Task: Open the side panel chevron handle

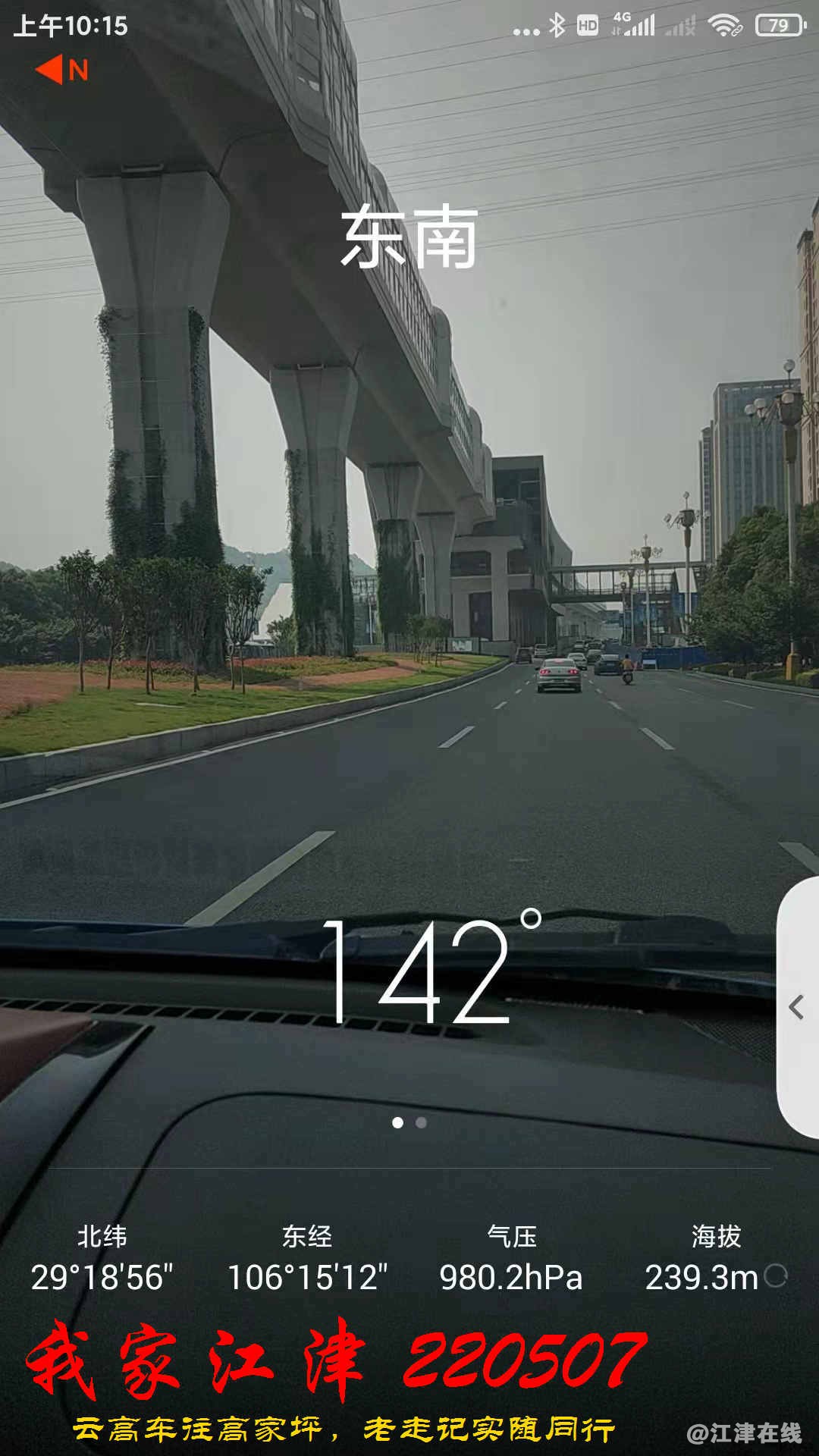Action: click(796, 1007)
